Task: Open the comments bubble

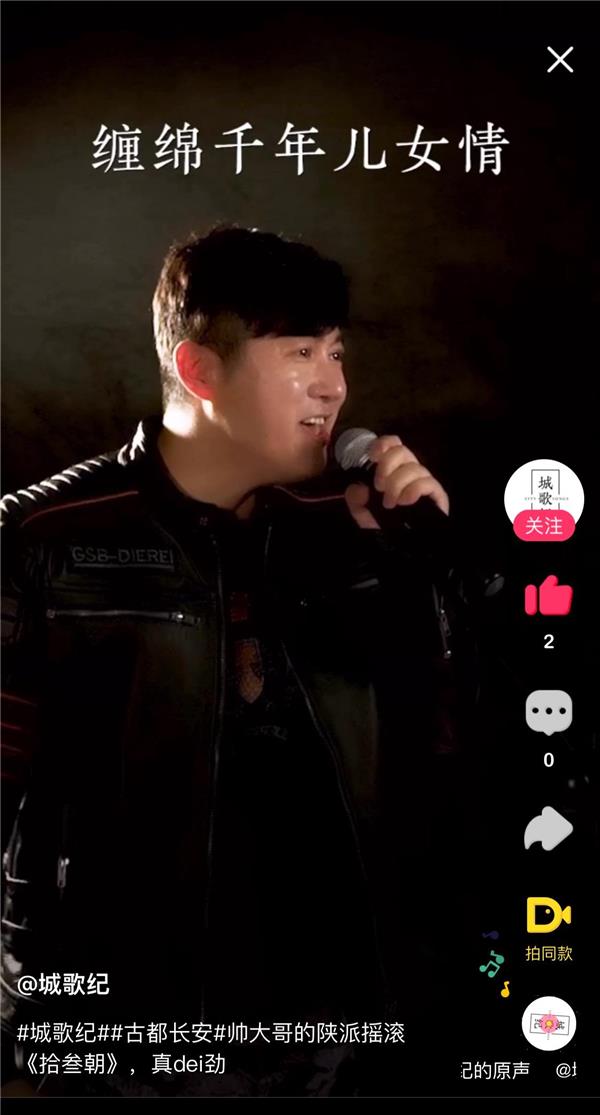Action: coord(548,714)
